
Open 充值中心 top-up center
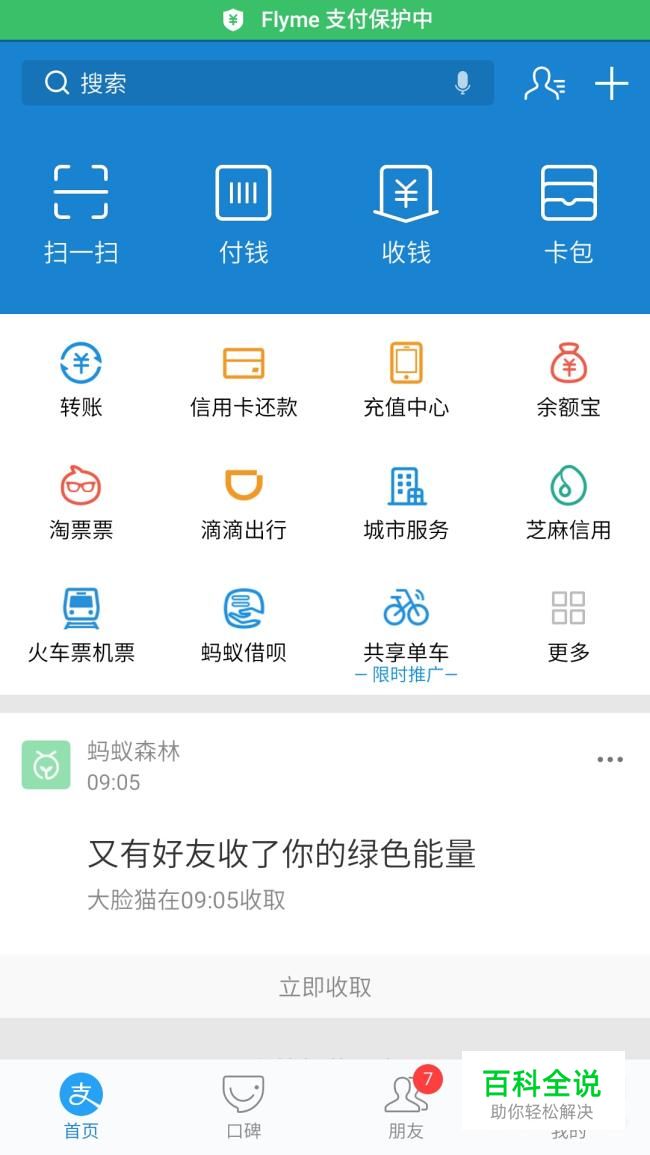406,379
